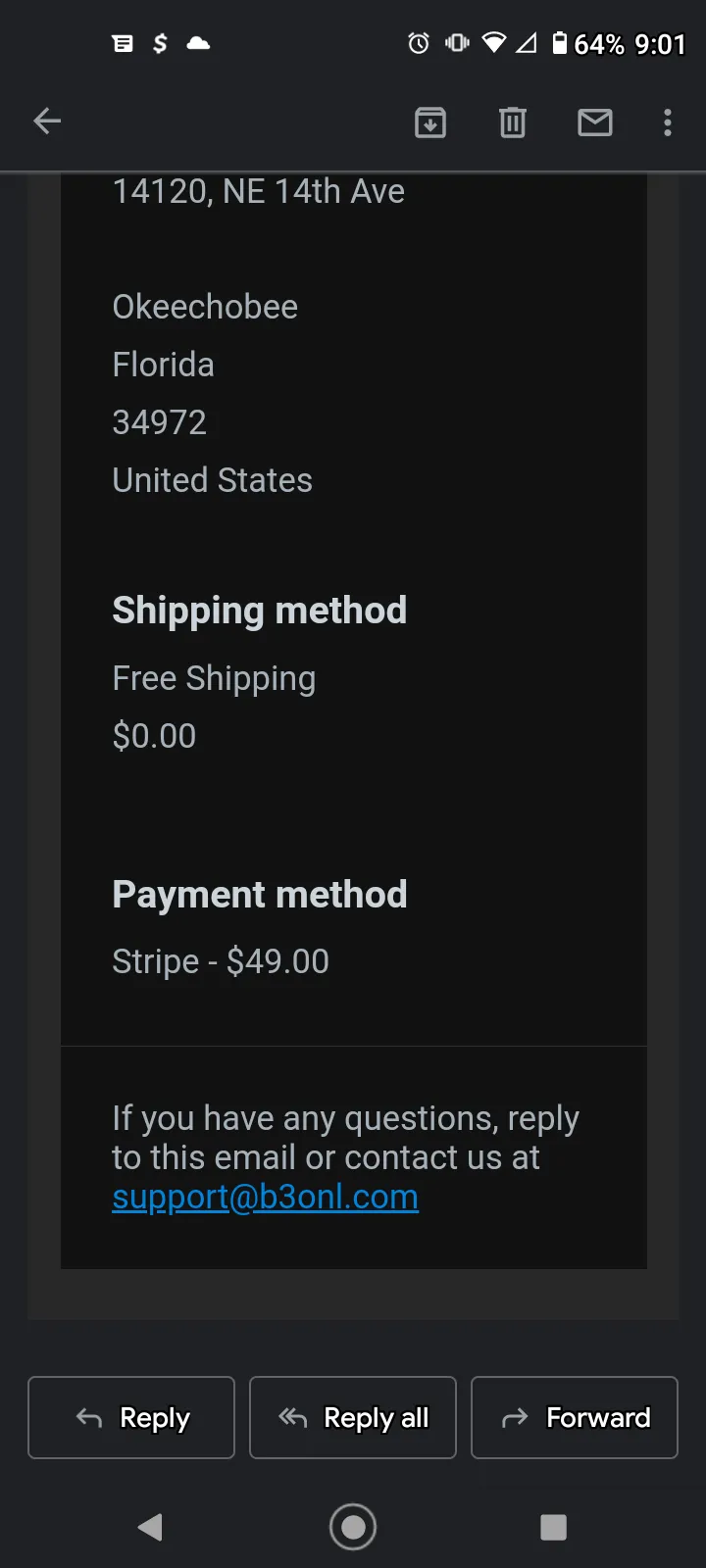Viewport: 706px width, 1568px height.
Task: Go back to the inbox
Action: click(x=47, y=122)
